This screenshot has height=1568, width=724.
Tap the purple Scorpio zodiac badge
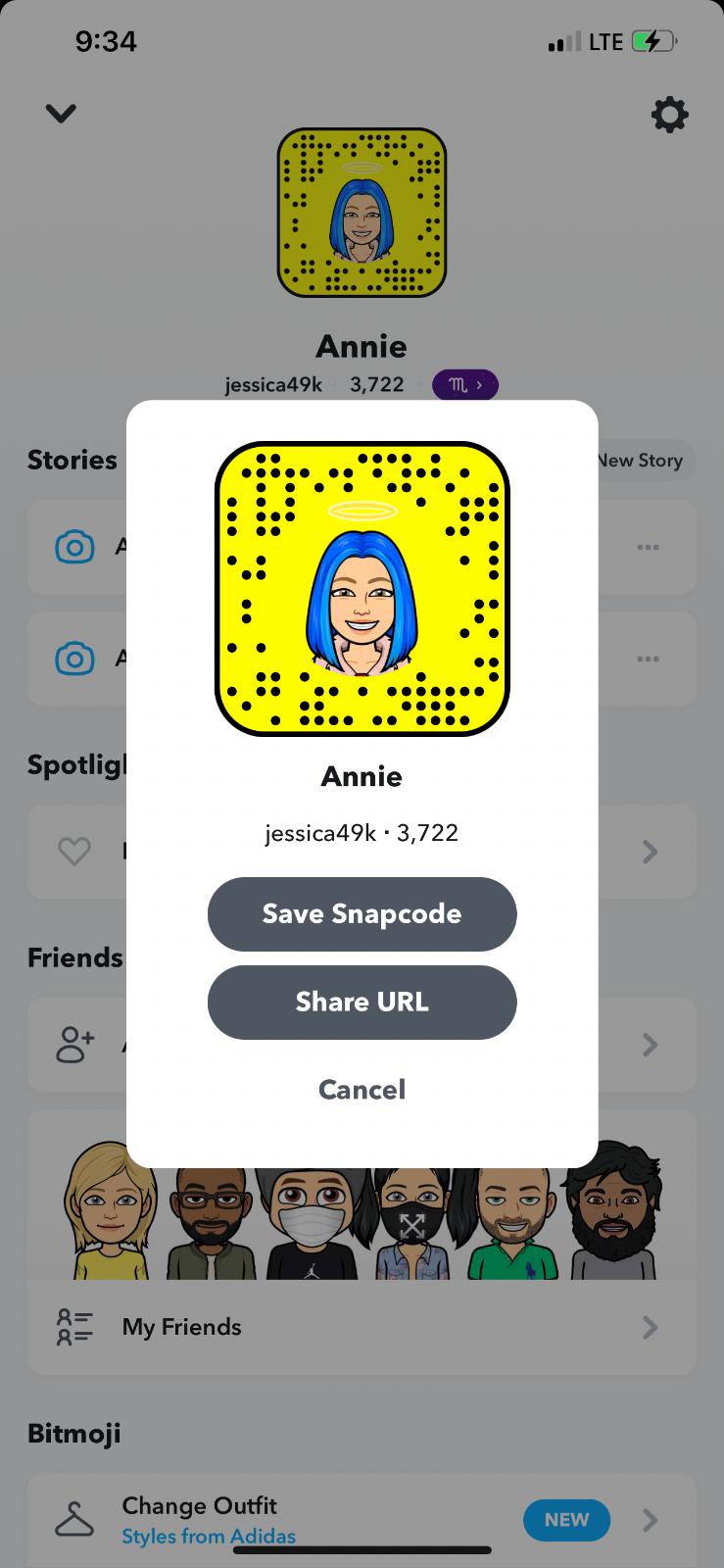(x=464, y=385)
